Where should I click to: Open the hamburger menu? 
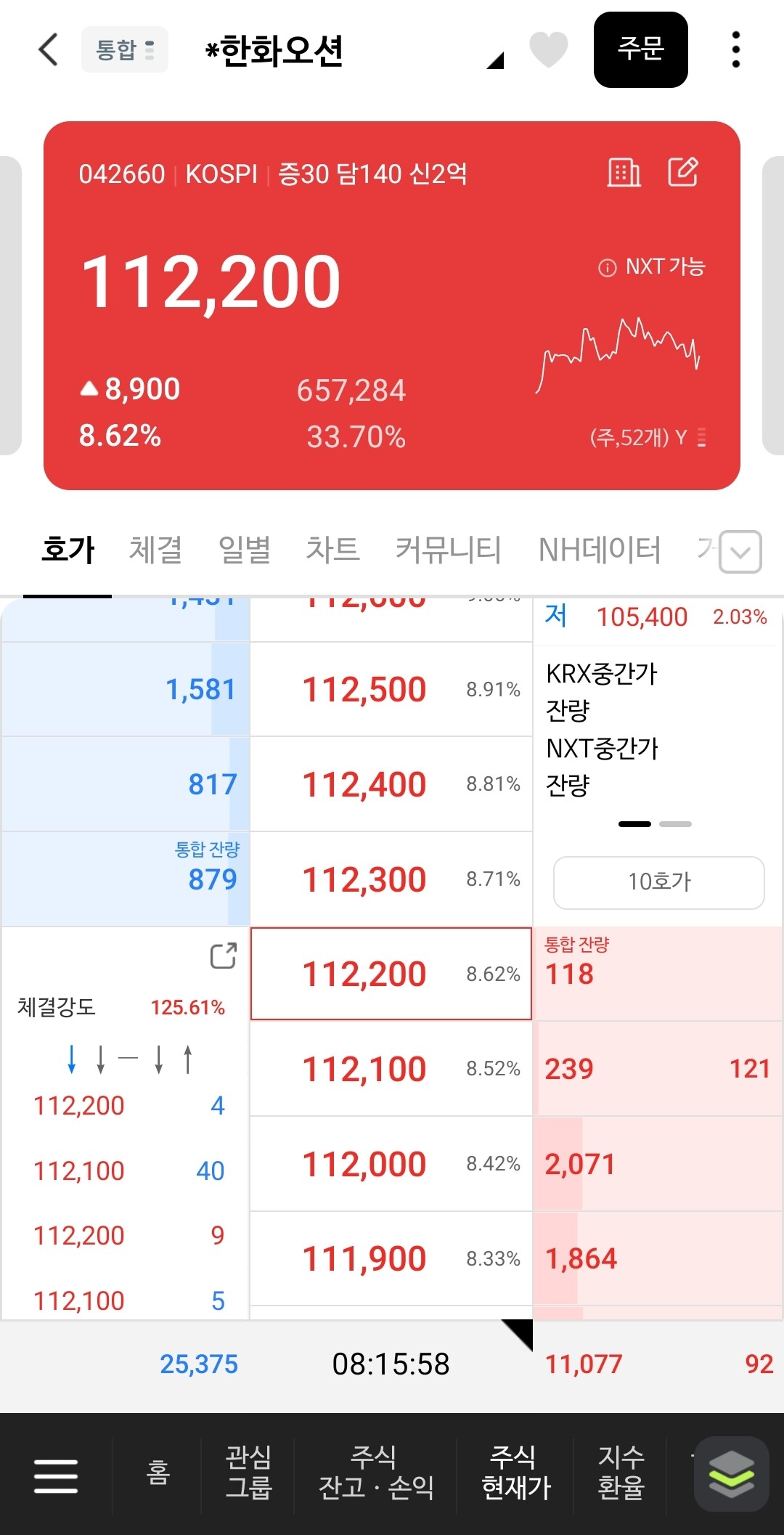pyautogui.click(x=56, y=1475)
